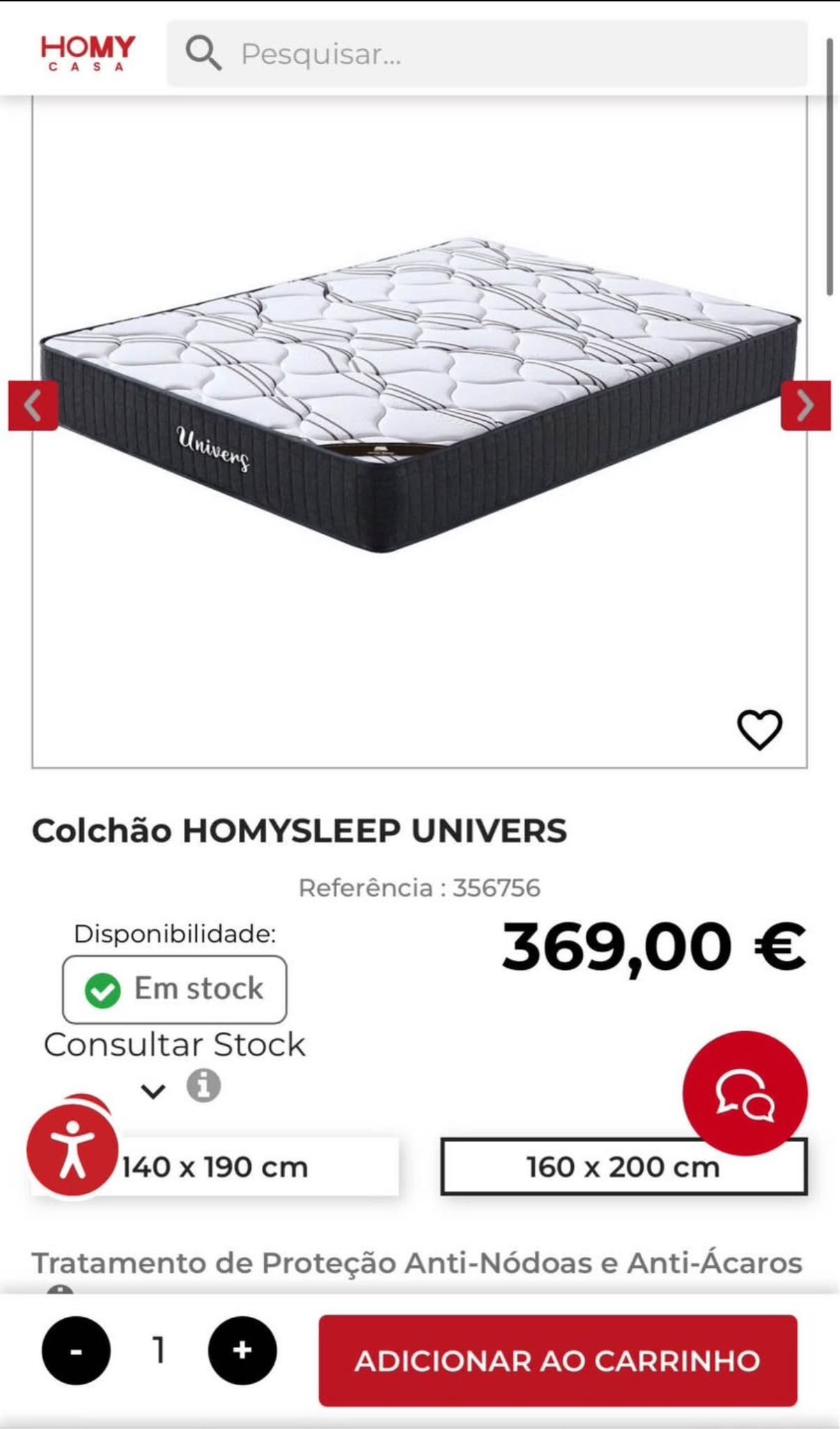
Task: Show the next product image
Action: coord(806,405)
